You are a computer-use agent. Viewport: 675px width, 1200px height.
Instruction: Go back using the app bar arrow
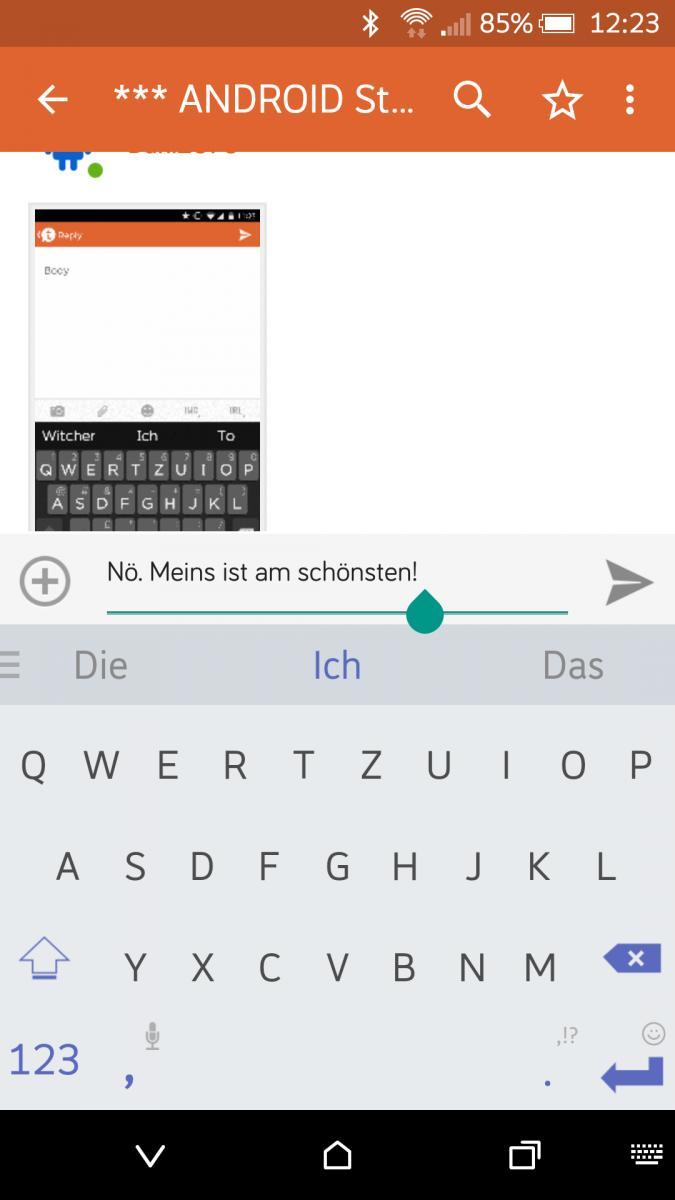[52, 99]
